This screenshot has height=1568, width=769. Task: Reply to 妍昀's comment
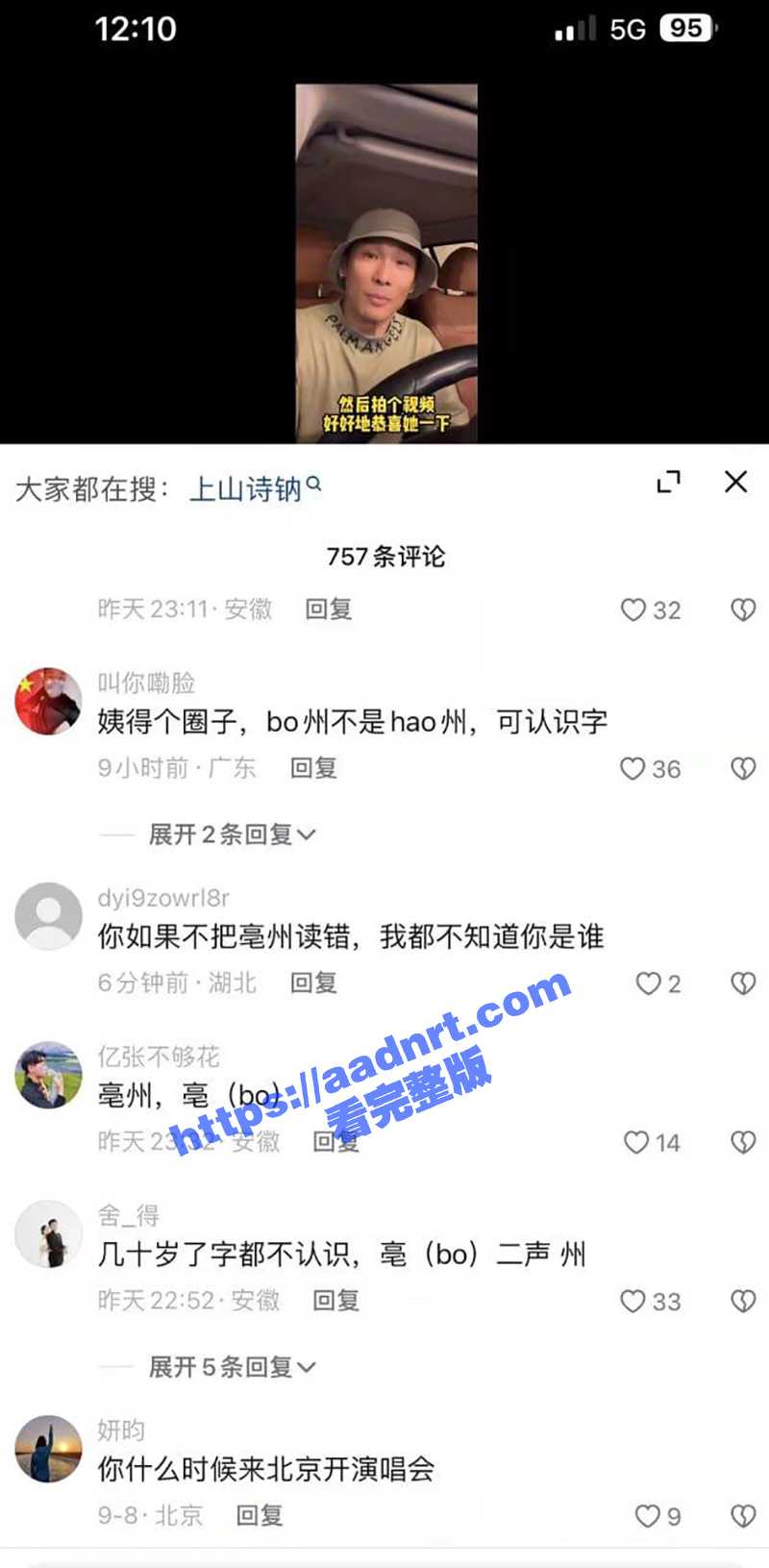260,1516
